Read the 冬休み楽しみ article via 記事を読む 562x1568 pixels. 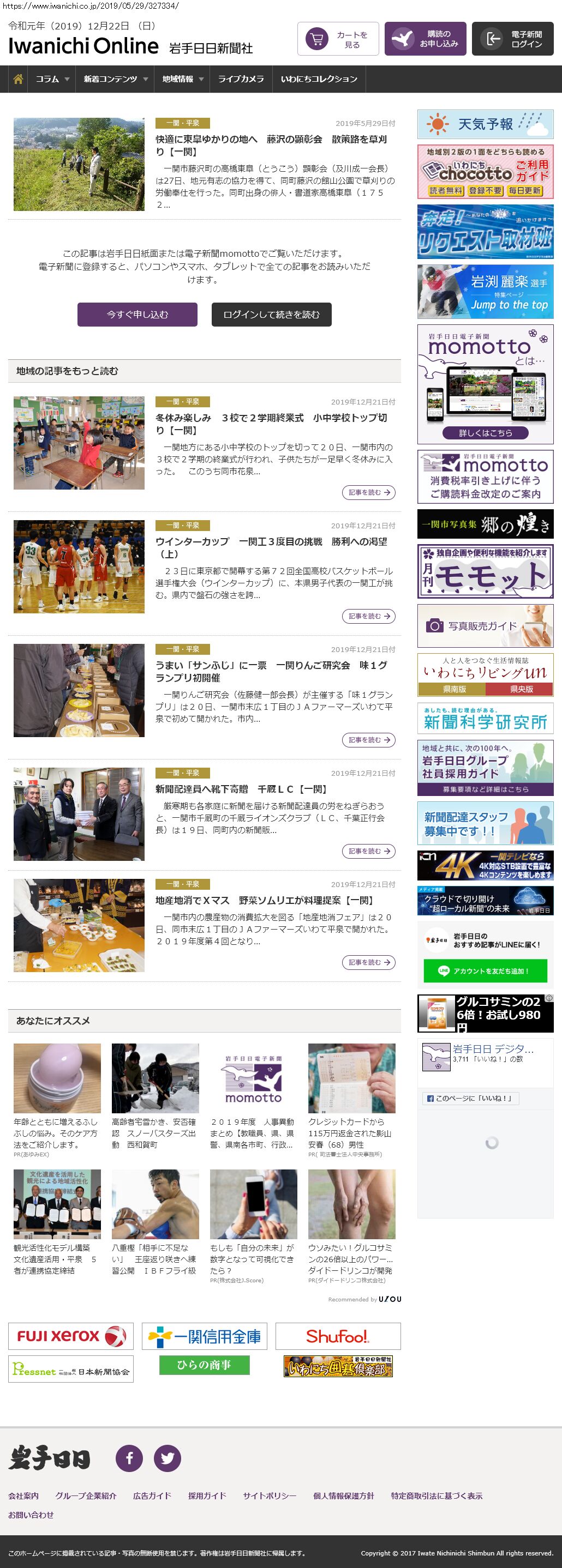368,492
